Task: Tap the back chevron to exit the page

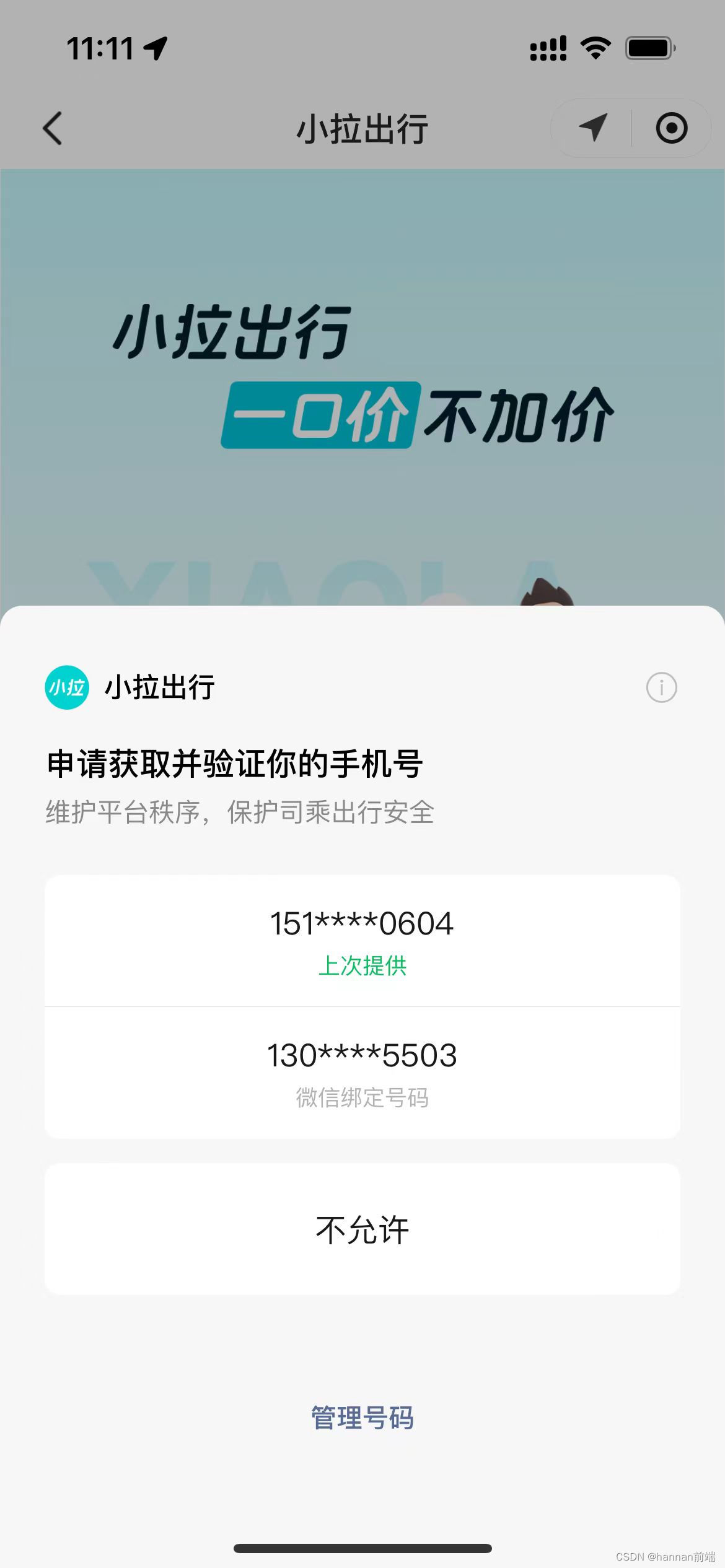Action: click(x=52, y=128)
